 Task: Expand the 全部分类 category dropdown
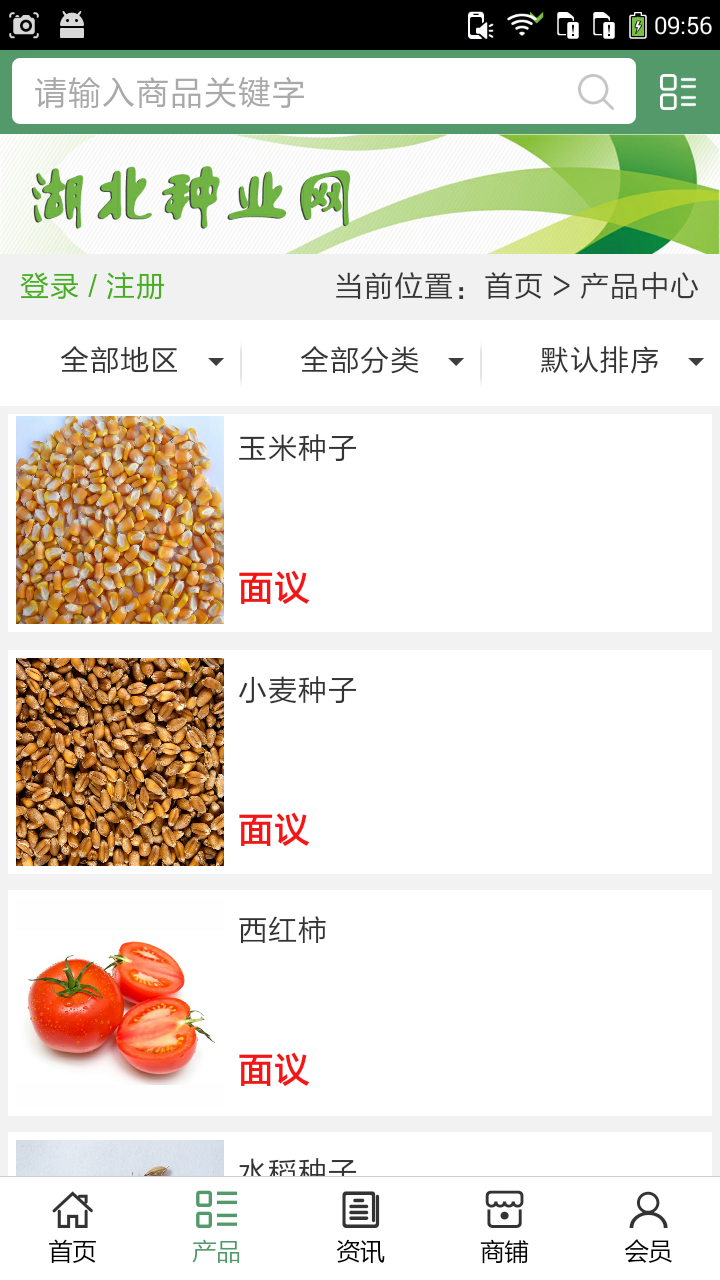pyautogui.click(x=380, y=361)
